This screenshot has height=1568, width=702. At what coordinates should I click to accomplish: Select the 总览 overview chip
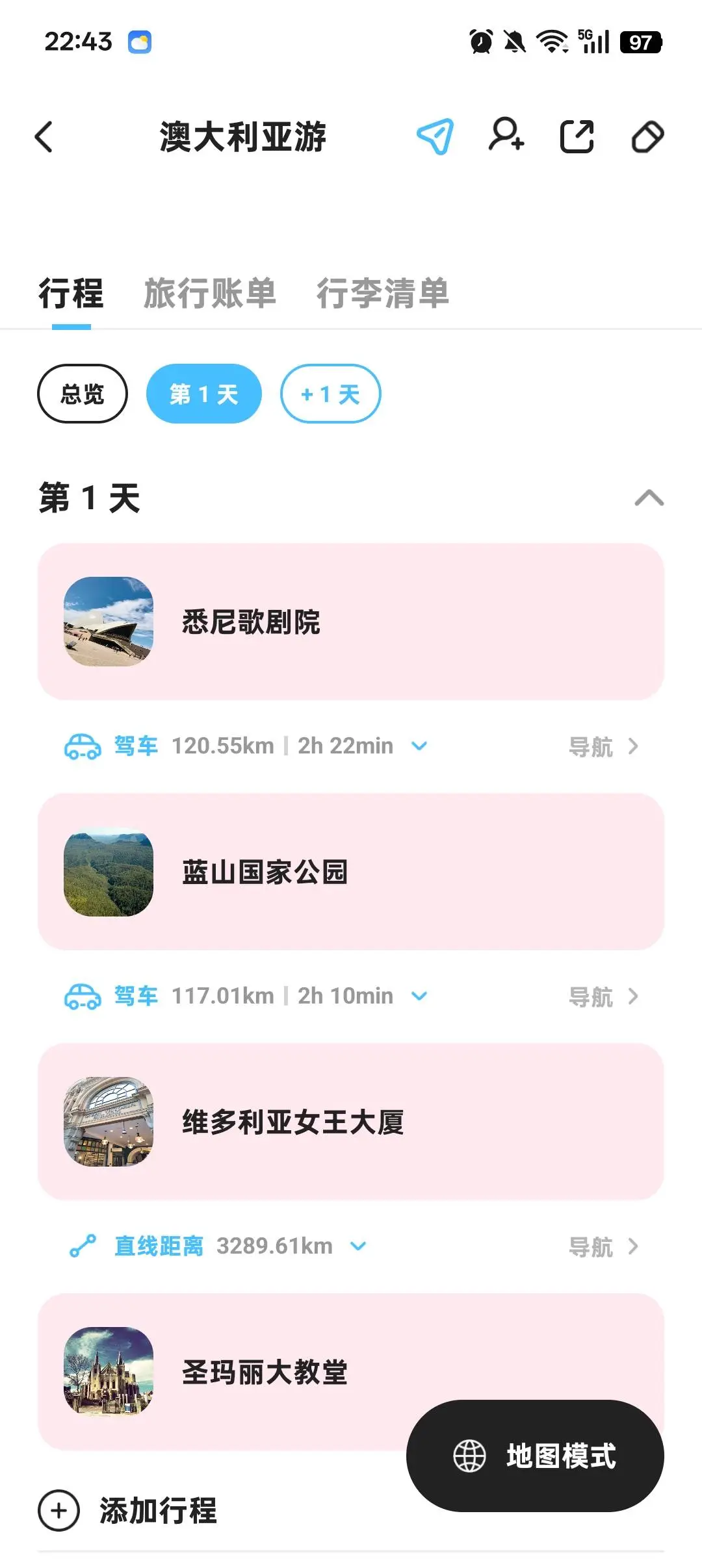[x=83, y=394]
